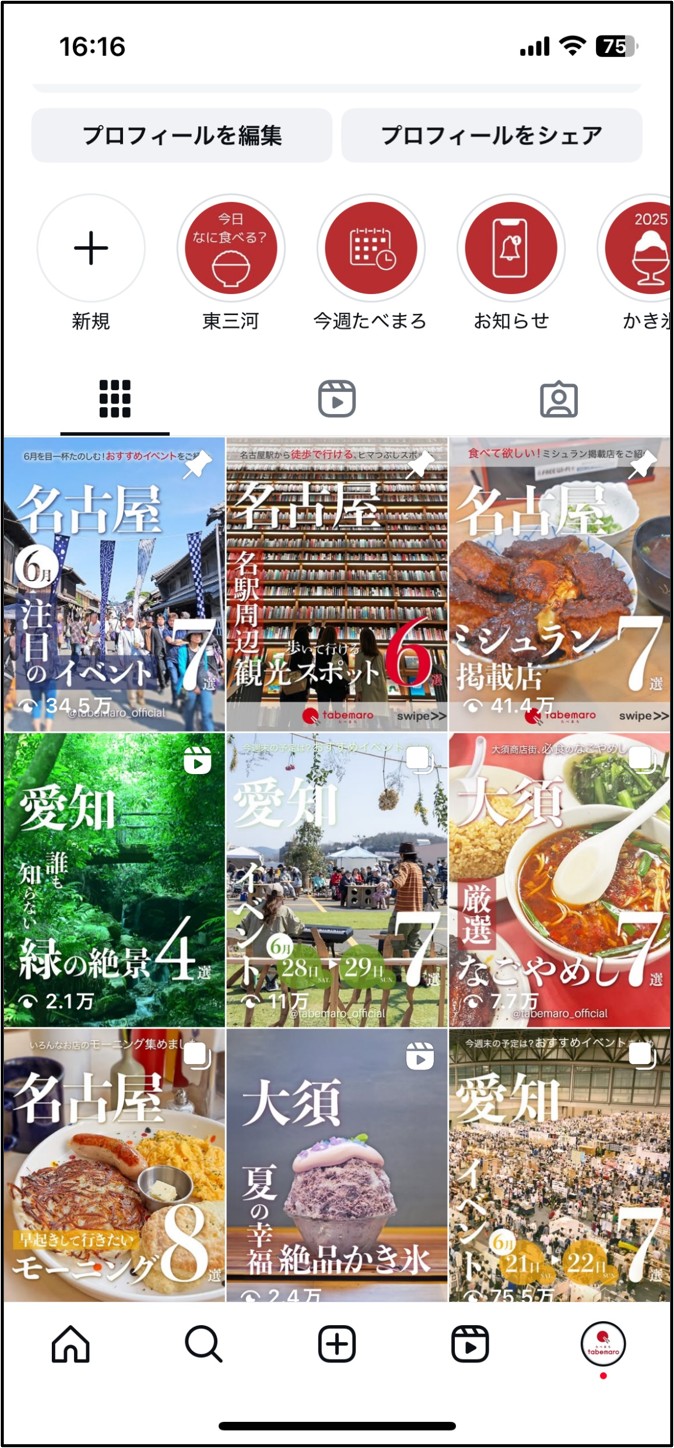
Task: Switch to the posts grid tab
Action: 115,400
